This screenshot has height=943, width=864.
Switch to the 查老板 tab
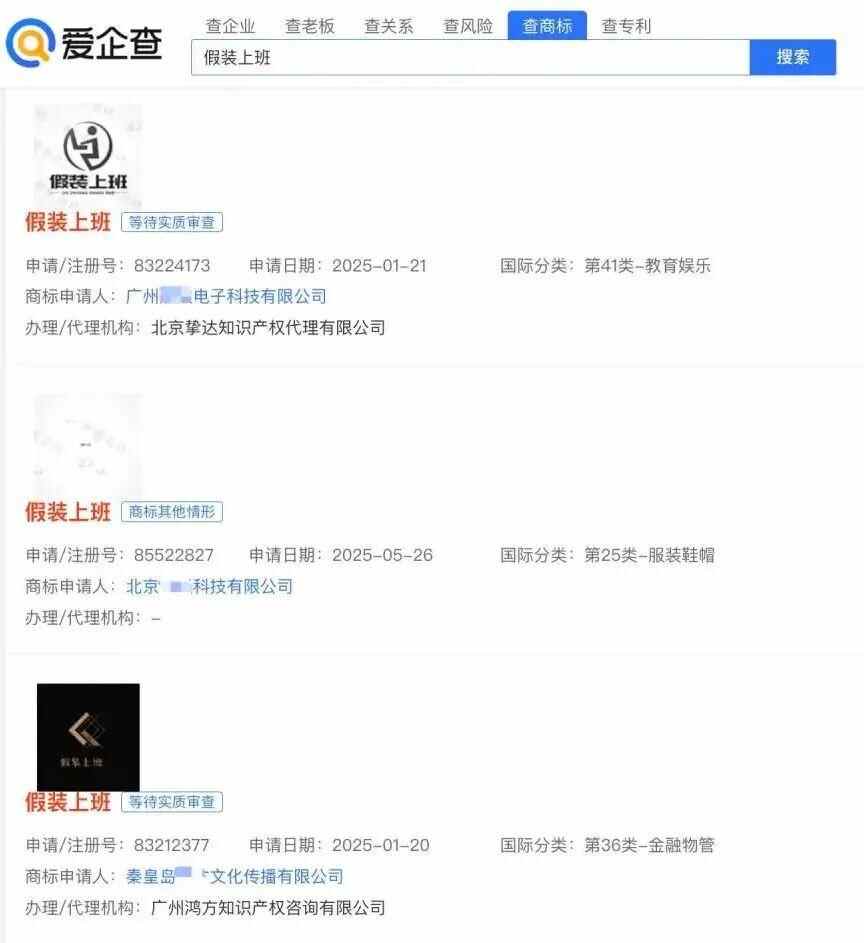tap(309, 27)
